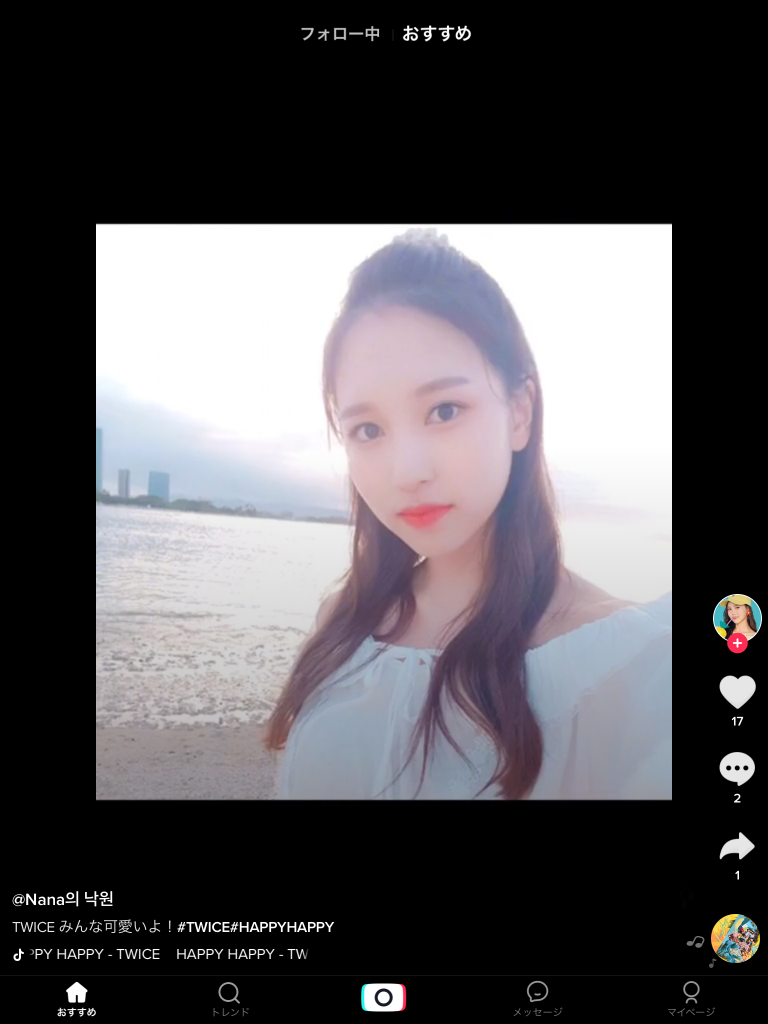This screenshot has width=768, height=1024.
Task: Open the トレンド search tab
Action: tap(229, 998)
